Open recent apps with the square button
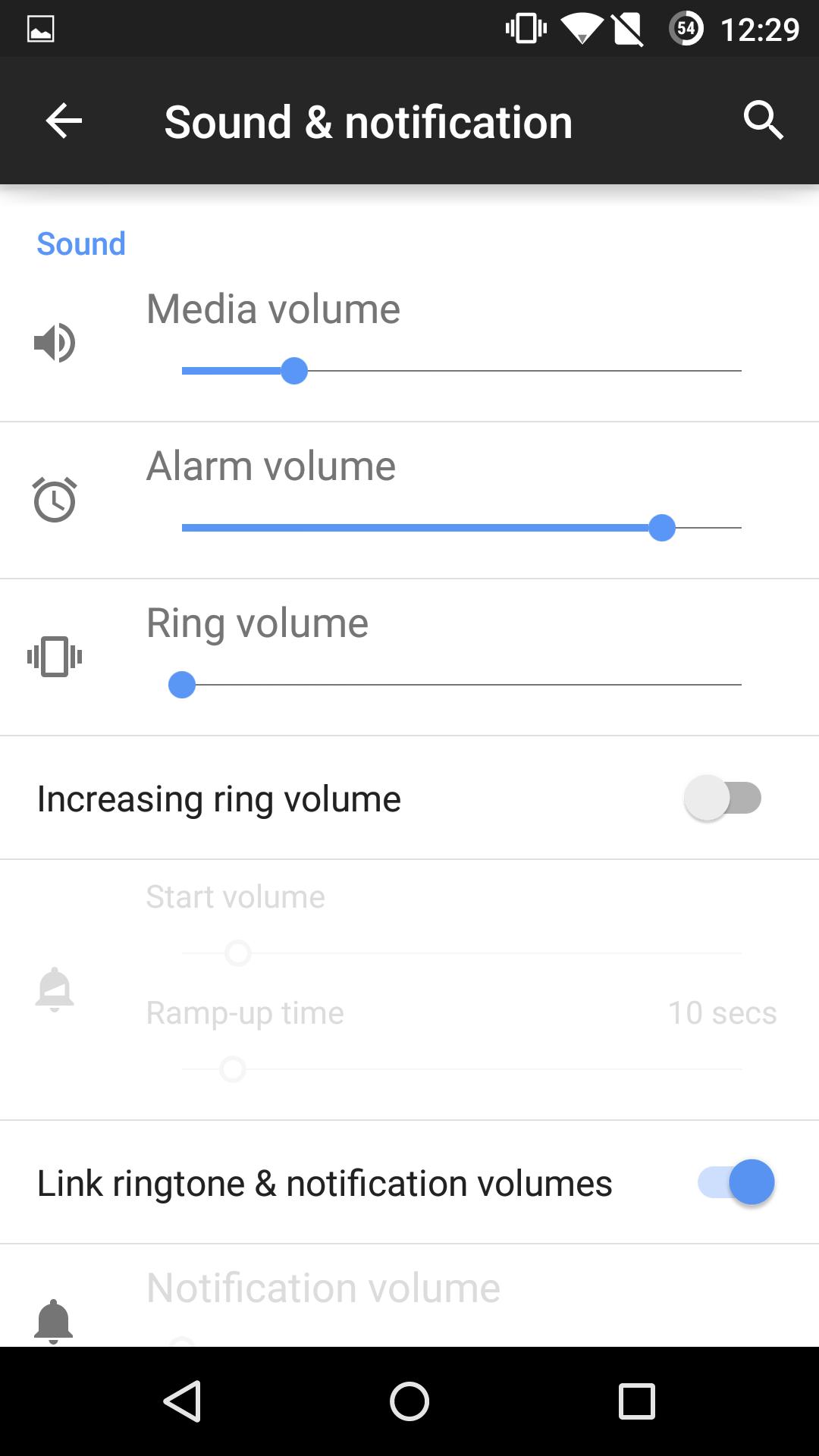819x1456 pixels. [x=635, y=1399]
